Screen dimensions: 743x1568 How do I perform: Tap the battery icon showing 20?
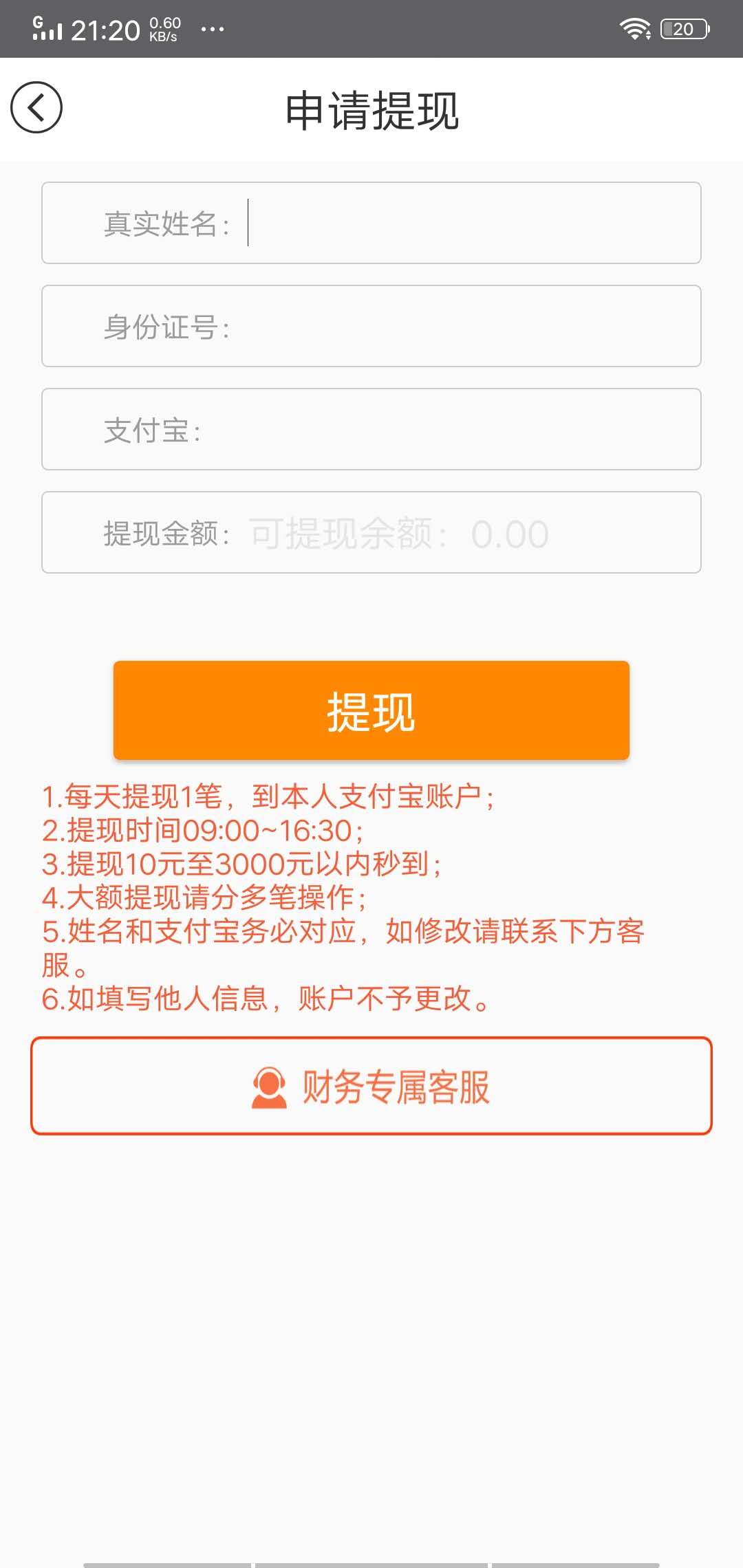tap(683, 29)
